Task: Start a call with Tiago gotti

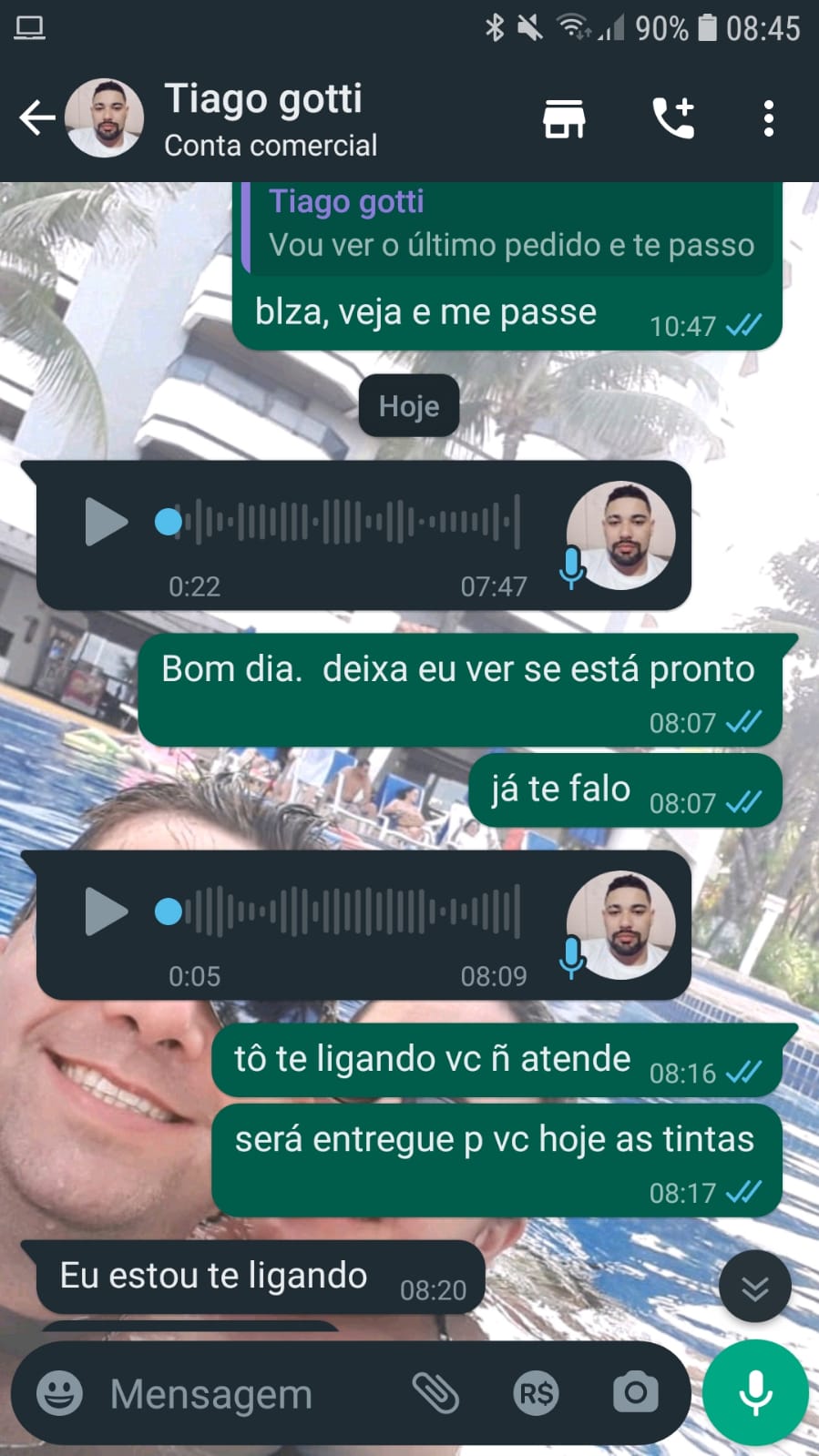Action: (x=674, y=118)
